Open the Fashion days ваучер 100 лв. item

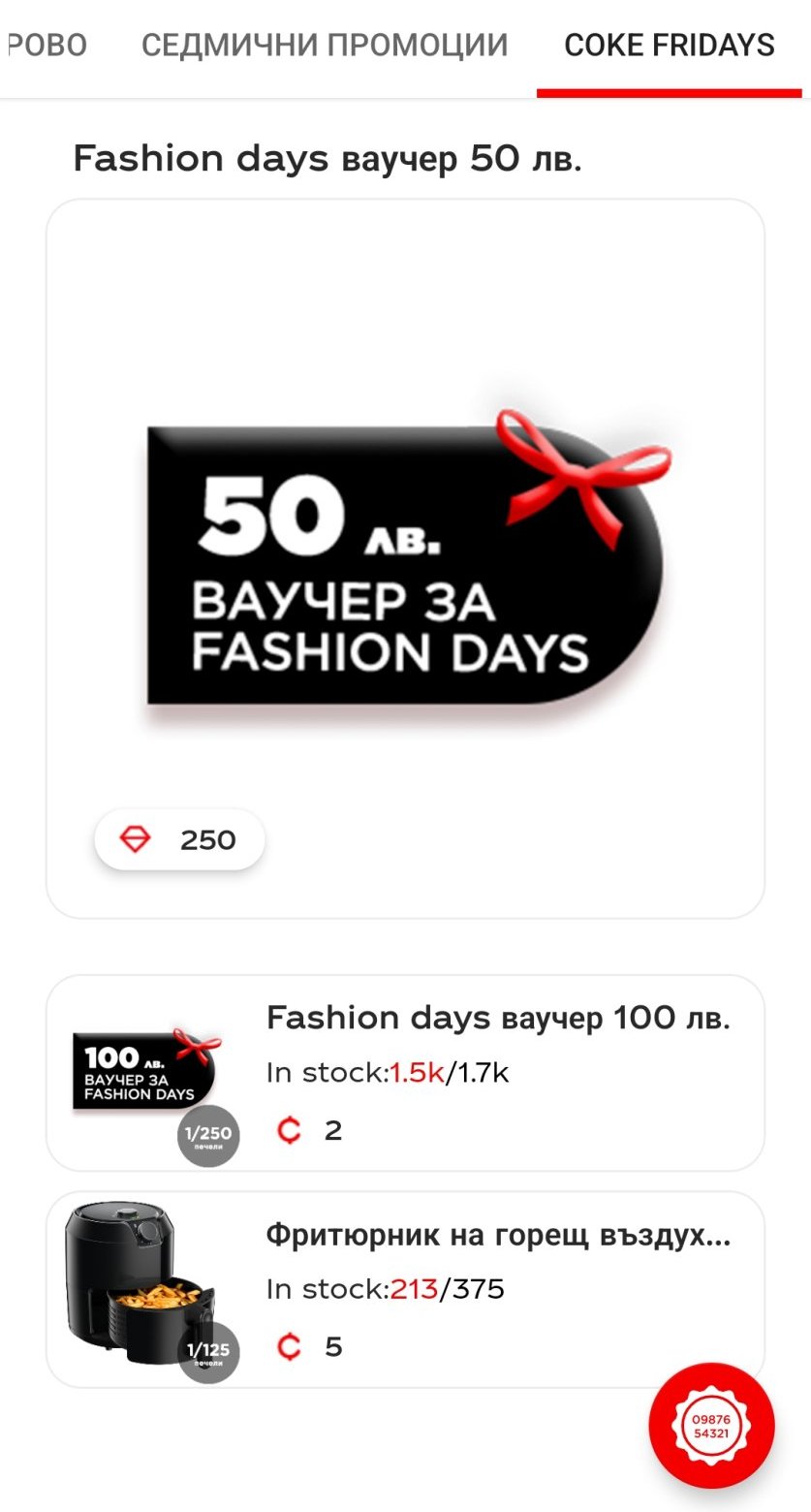coord(405,1073)
